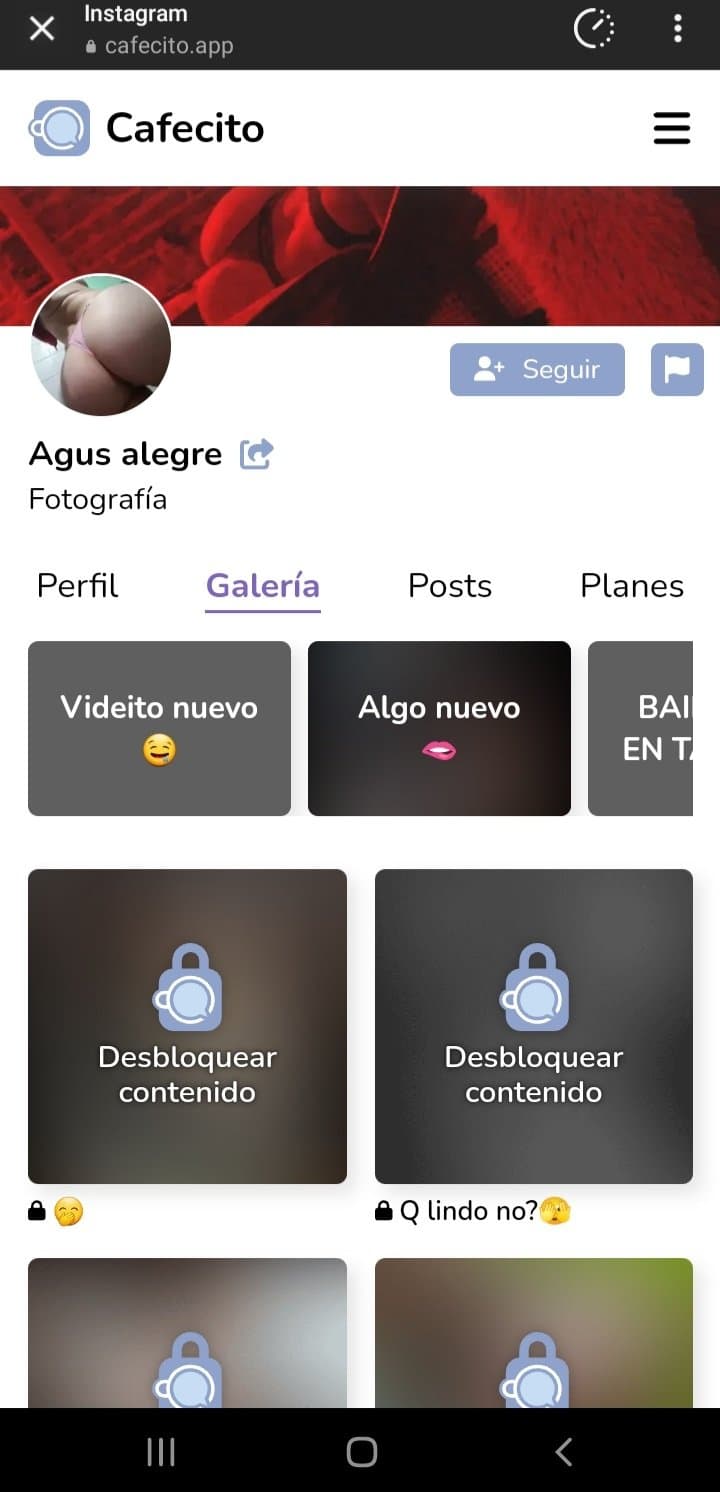The image size is (720, 1492).
Task: Click the flag icon to report profile
Action: [677, 369]
